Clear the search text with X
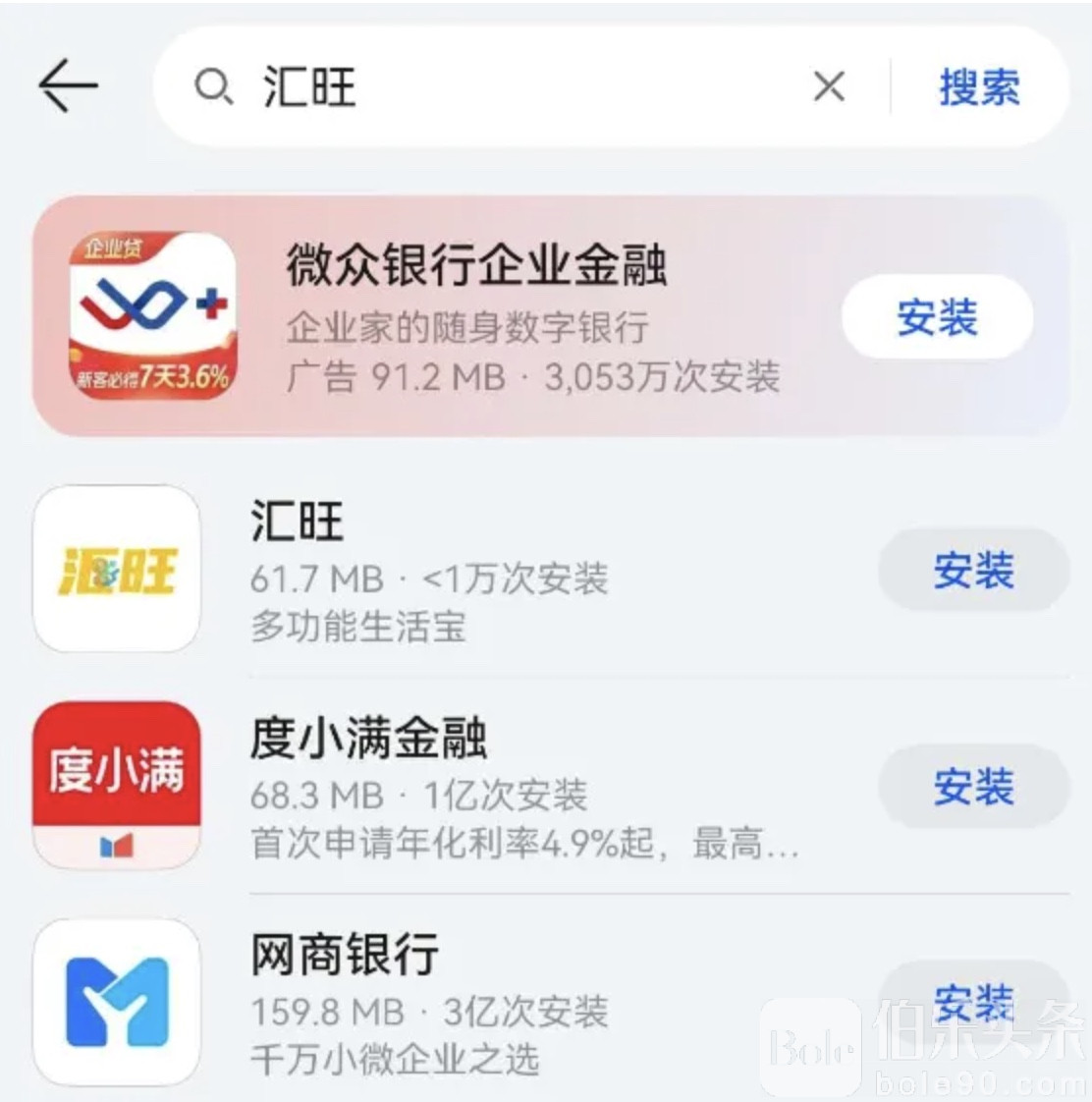Viewport: 1092px width, 1102px height. coord(829,86)
